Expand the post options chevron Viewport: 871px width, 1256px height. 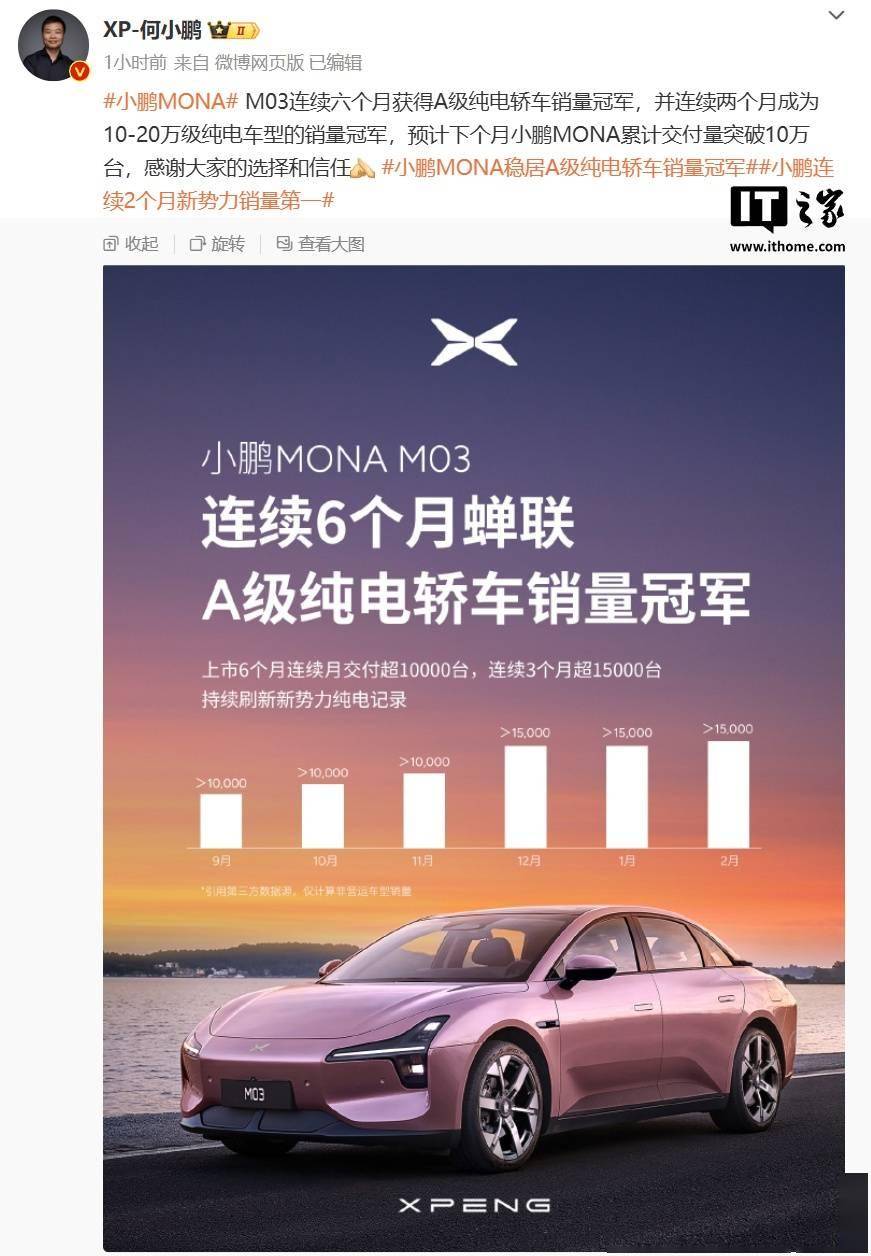(x=836, y=15)
